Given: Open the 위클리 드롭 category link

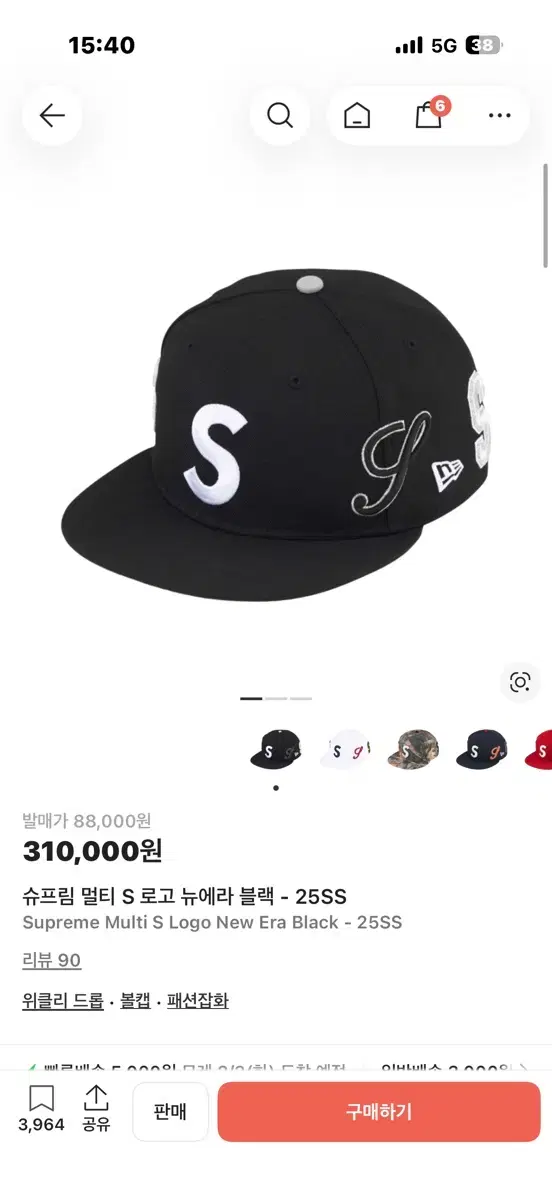Looking at the screenshot, I should coord(63,1001).
